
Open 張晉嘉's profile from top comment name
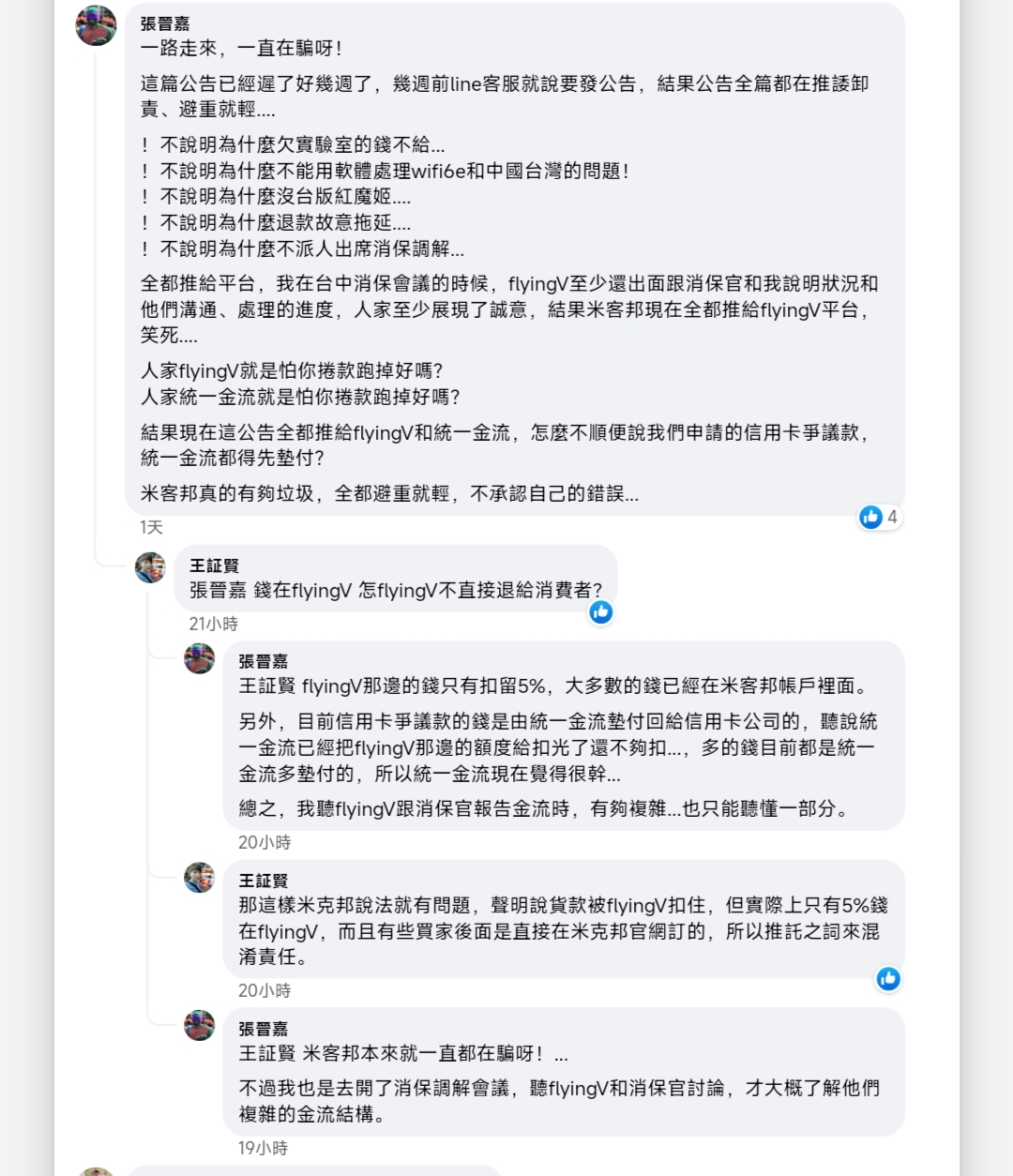pyautogui.click(x=165, y=23)
